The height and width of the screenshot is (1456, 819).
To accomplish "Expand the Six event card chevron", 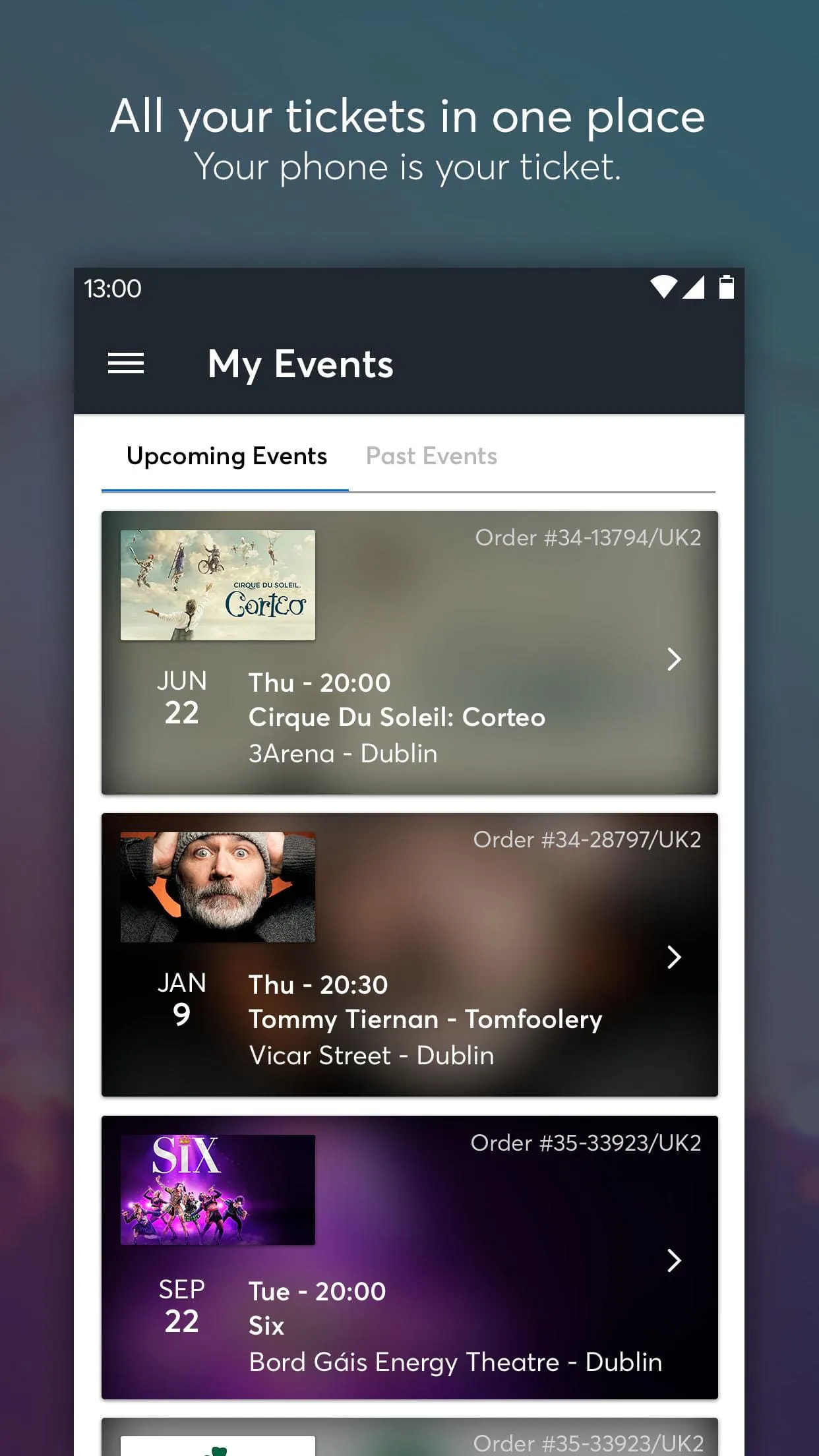I will tap(674, 1261).
